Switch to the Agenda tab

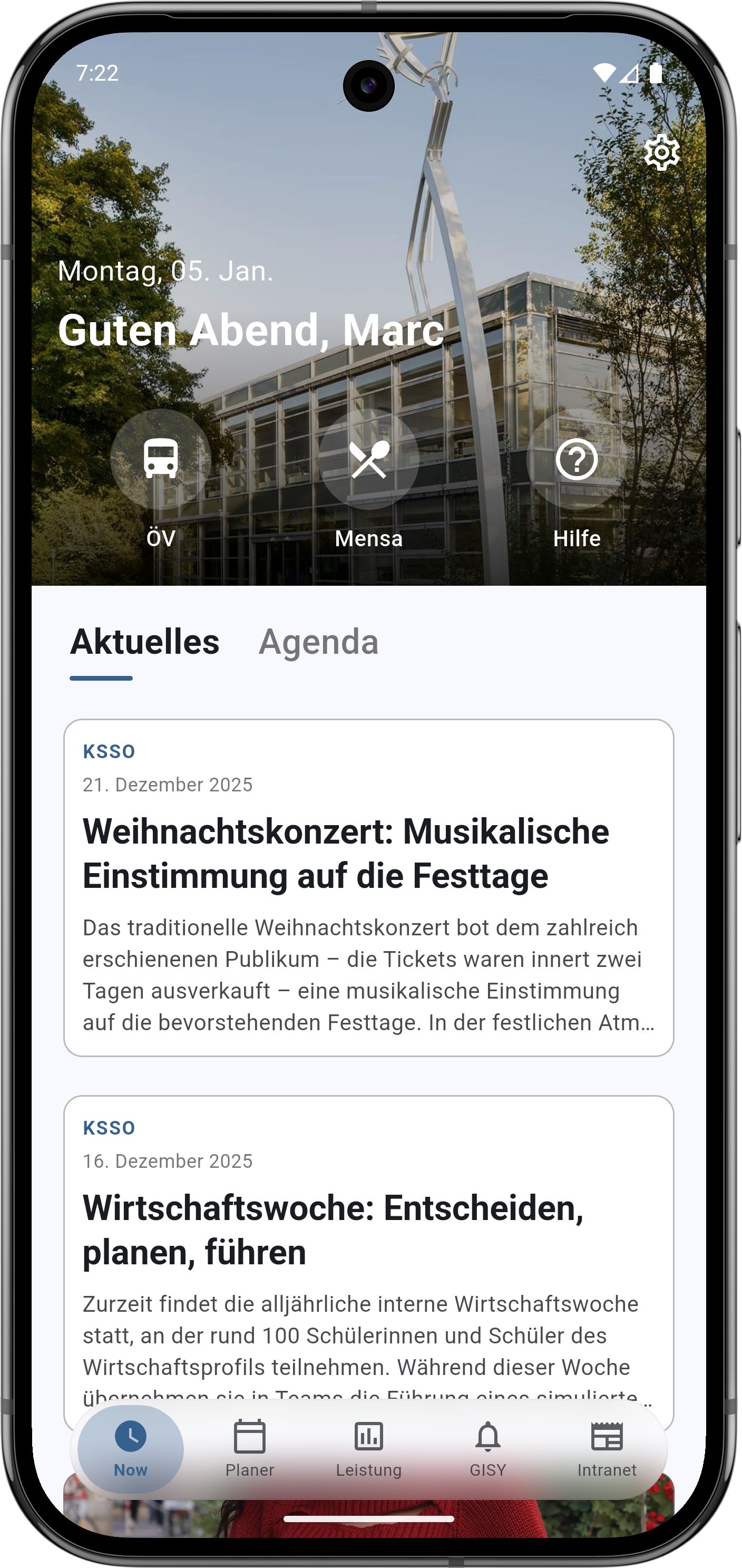click(319, 642)
